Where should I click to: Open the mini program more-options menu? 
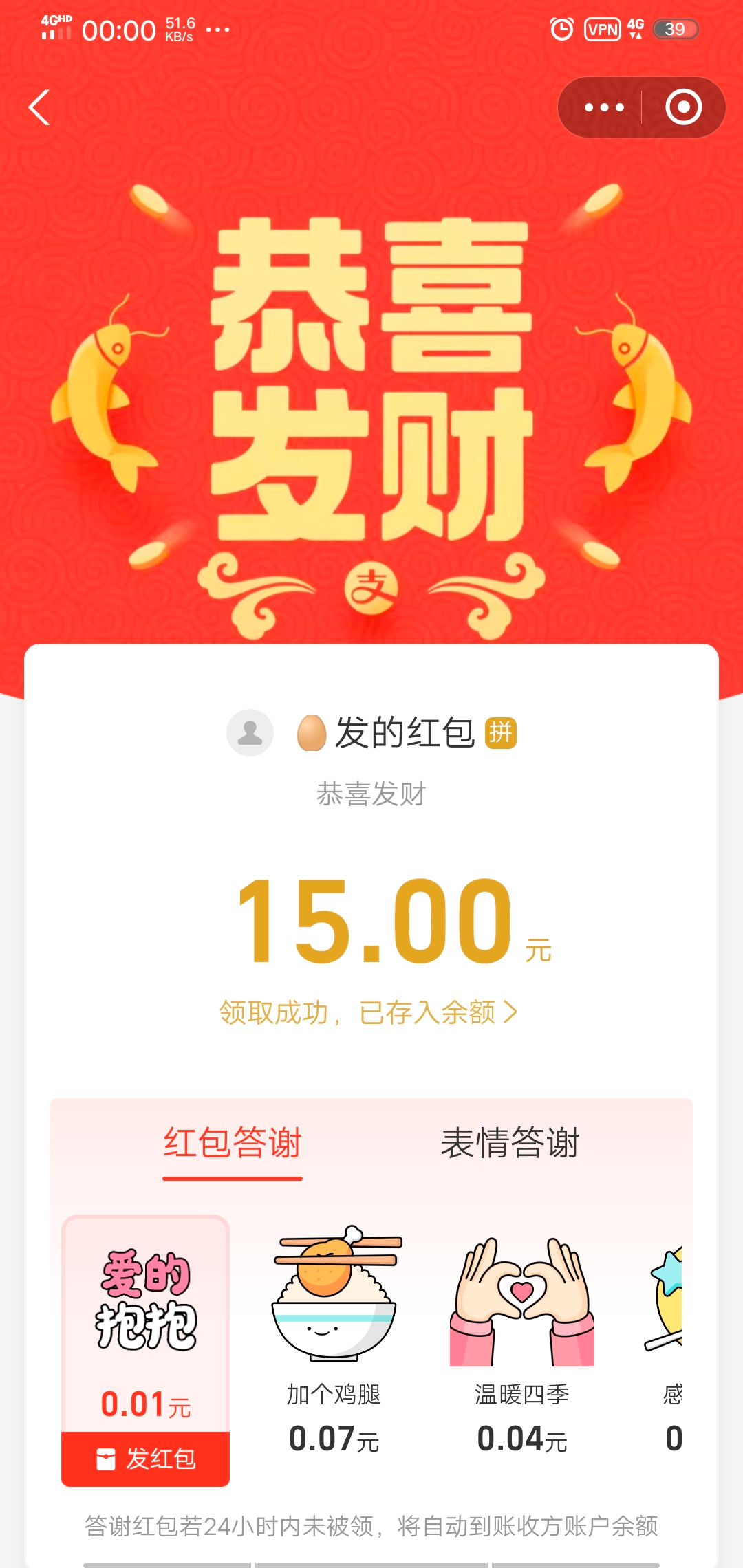point(603,107)
